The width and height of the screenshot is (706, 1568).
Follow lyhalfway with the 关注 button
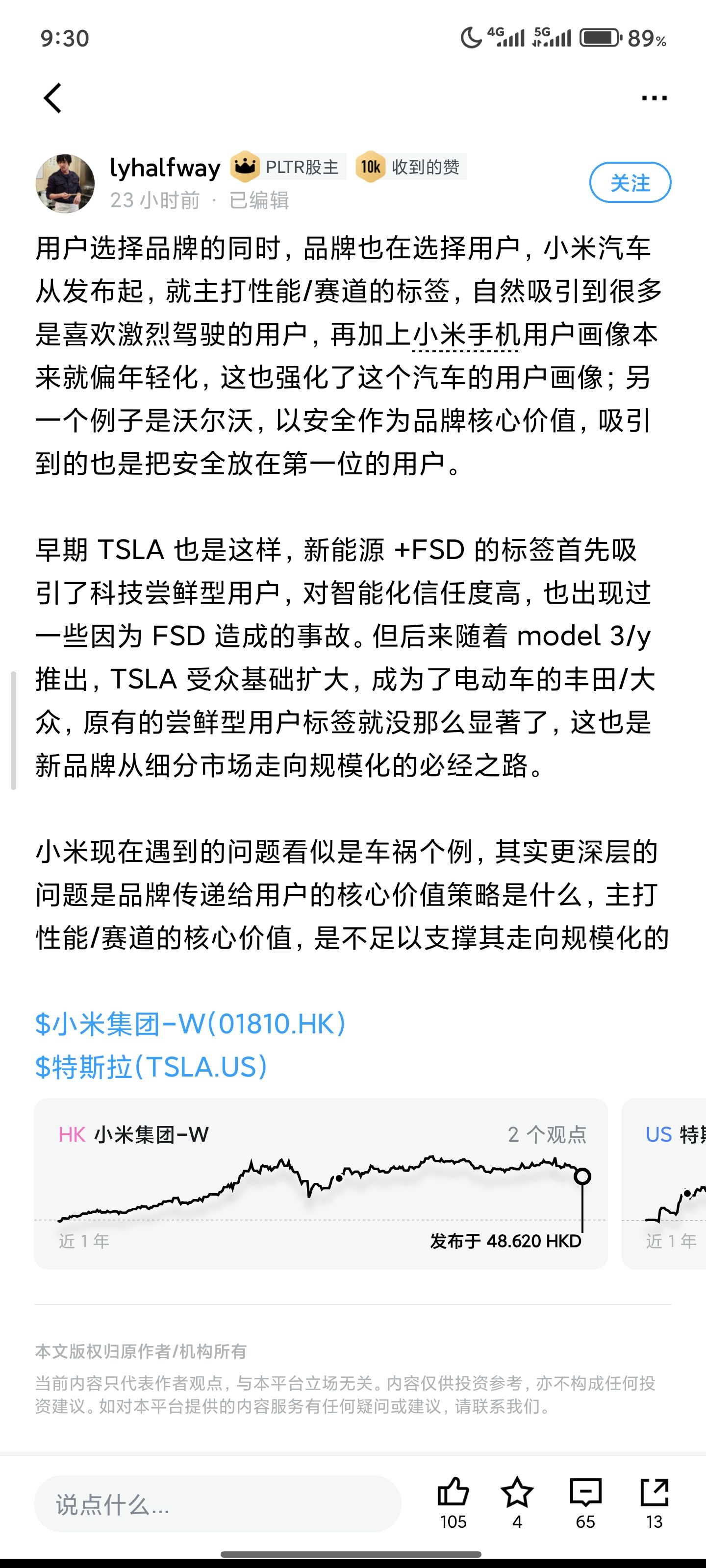point(630,183)
